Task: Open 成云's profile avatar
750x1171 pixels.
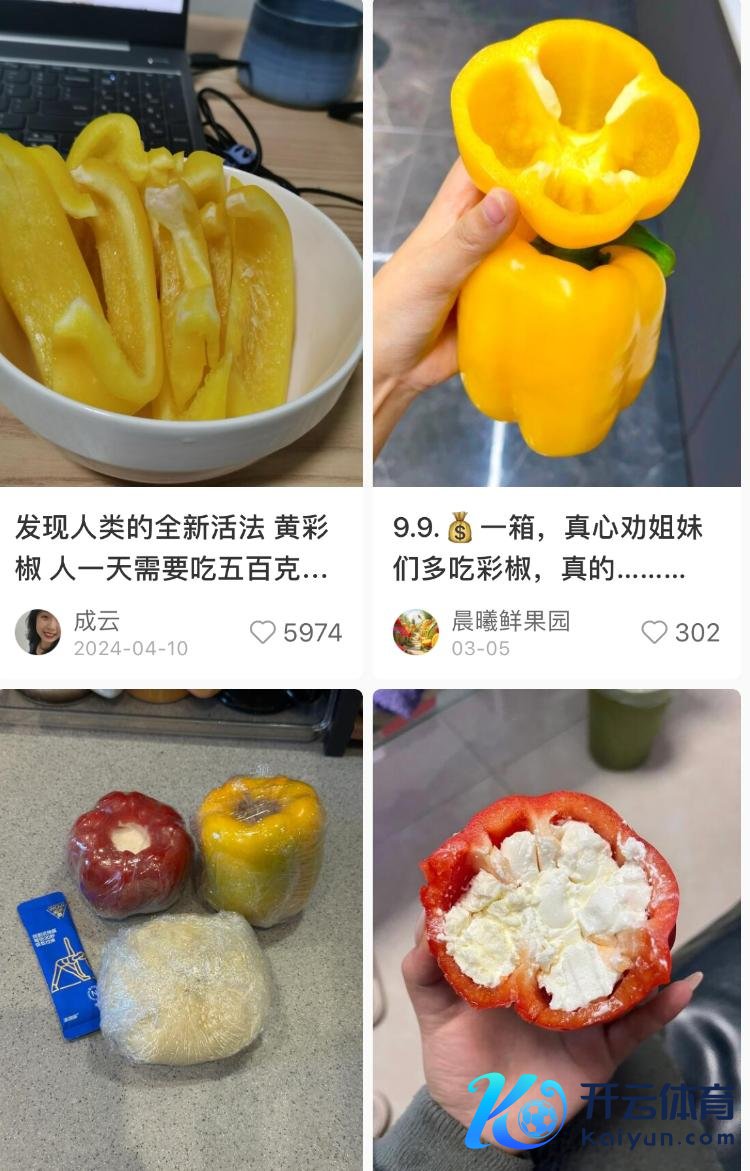Action: coord(38,632)
